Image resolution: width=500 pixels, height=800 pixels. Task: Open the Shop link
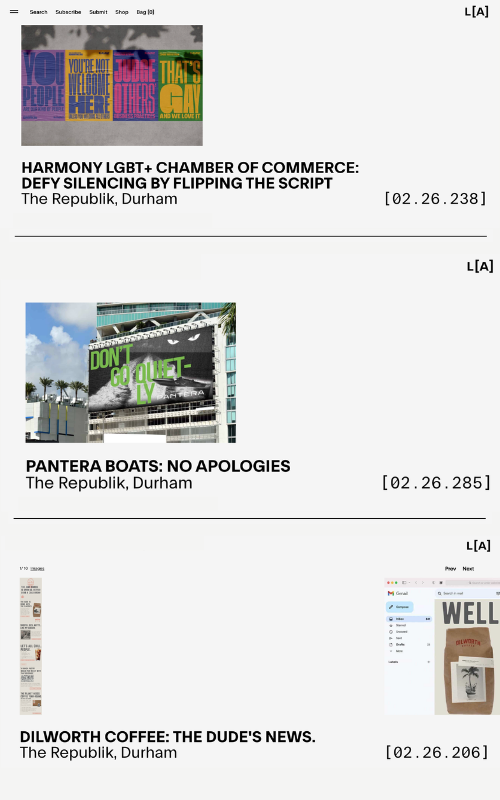pos(122,12)
